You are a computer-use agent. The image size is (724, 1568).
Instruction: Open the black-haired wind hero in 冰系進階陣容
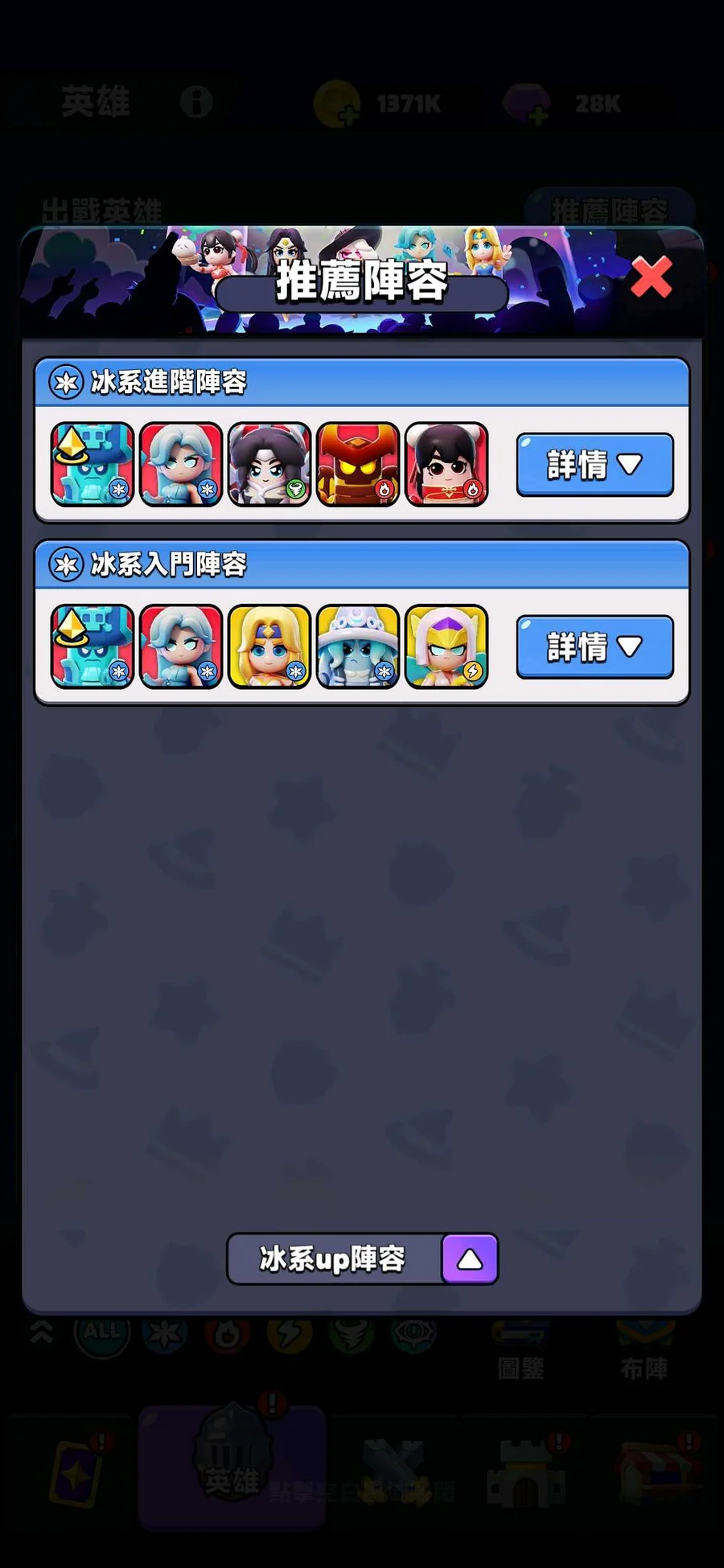(269, 465)
